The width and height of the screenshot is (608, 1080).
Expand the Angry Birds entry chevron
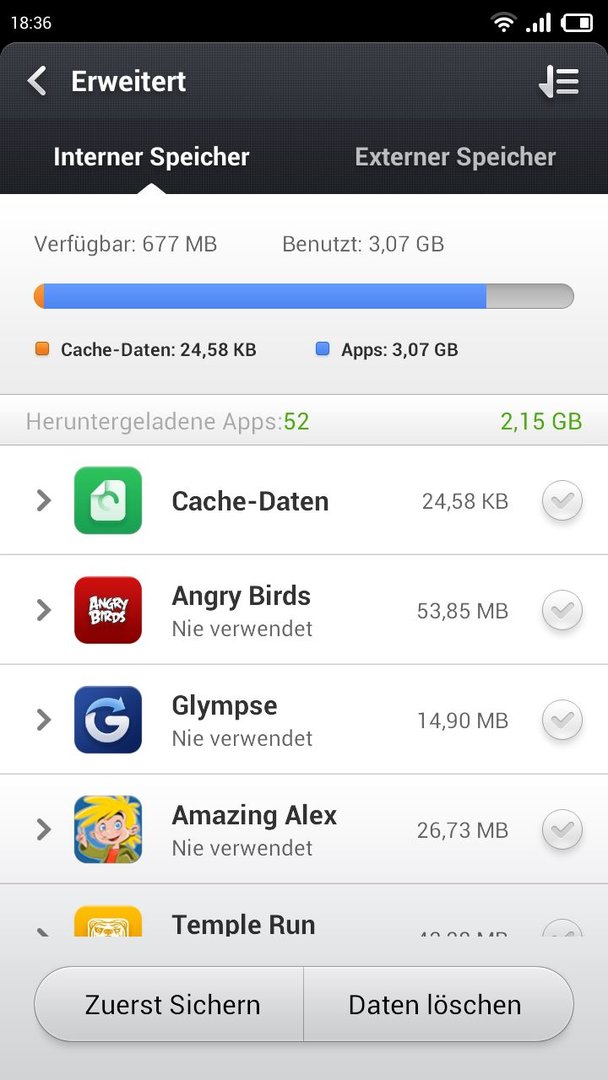coord(44,610)
